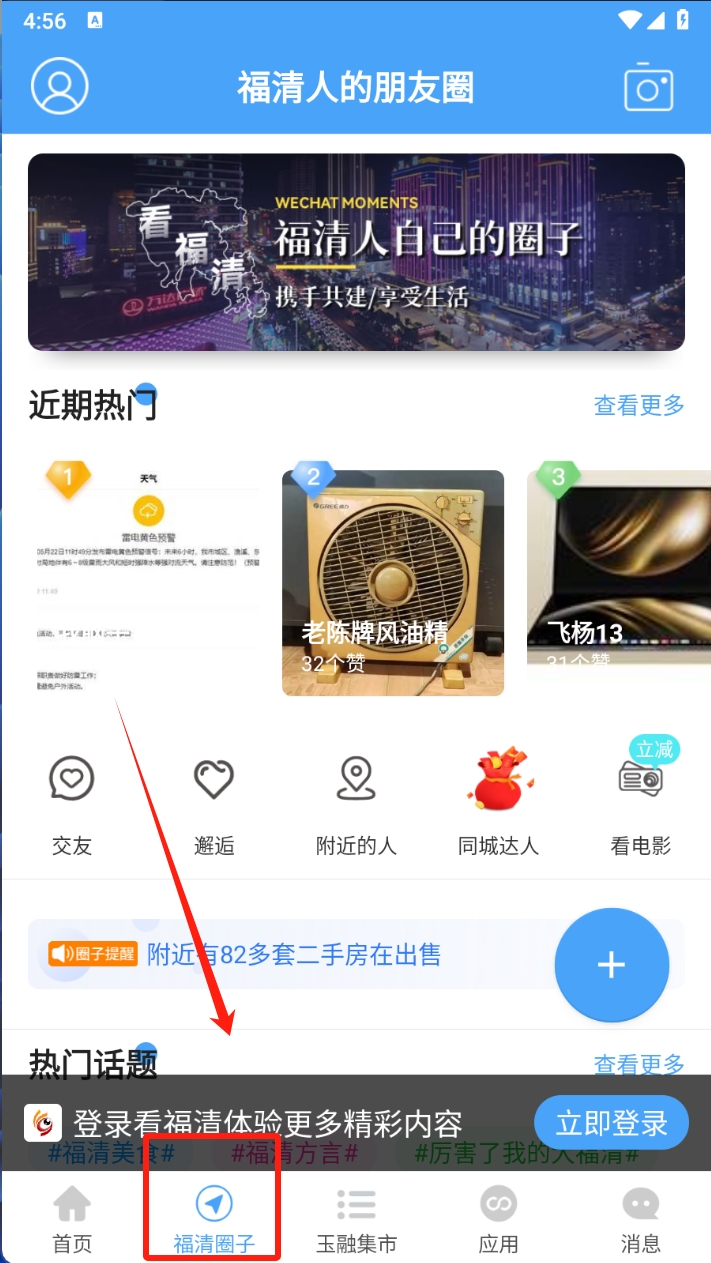The image size is (711, 1263).
Task: View more under 近期热门
Action: [x=638, y=405]
